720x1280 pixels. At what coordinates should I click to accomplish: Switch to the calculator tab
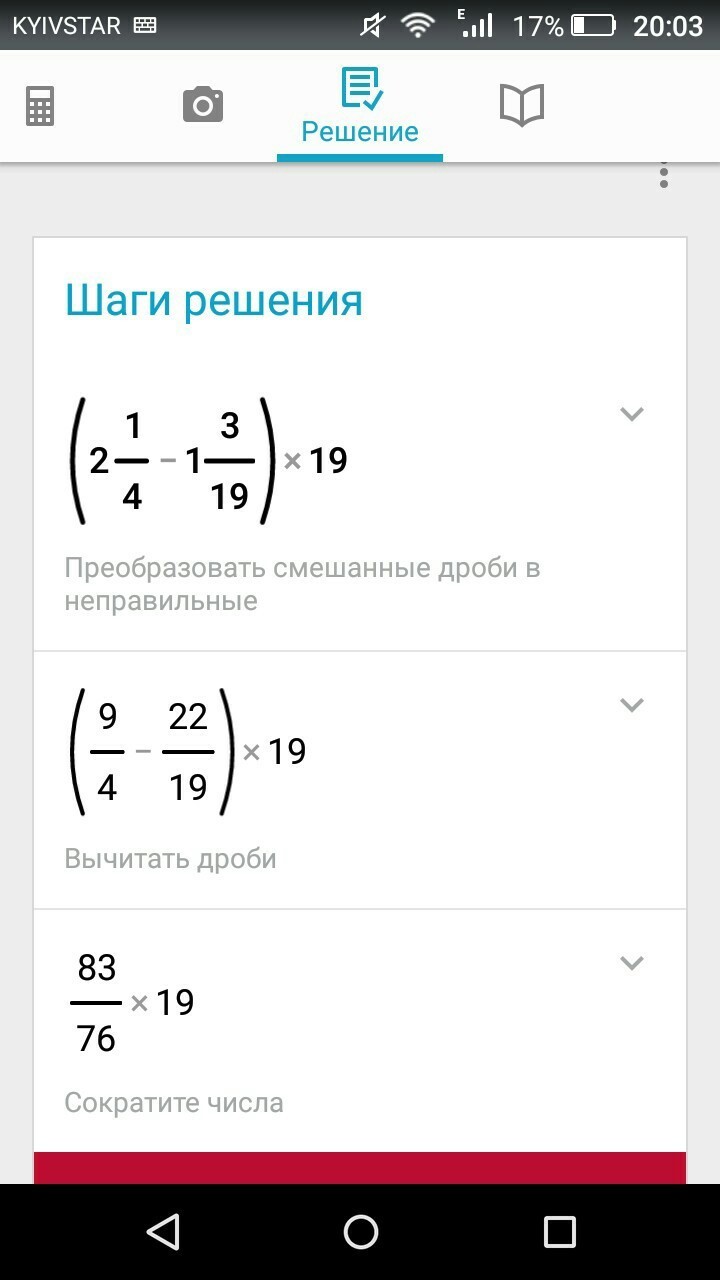(40, 105)
